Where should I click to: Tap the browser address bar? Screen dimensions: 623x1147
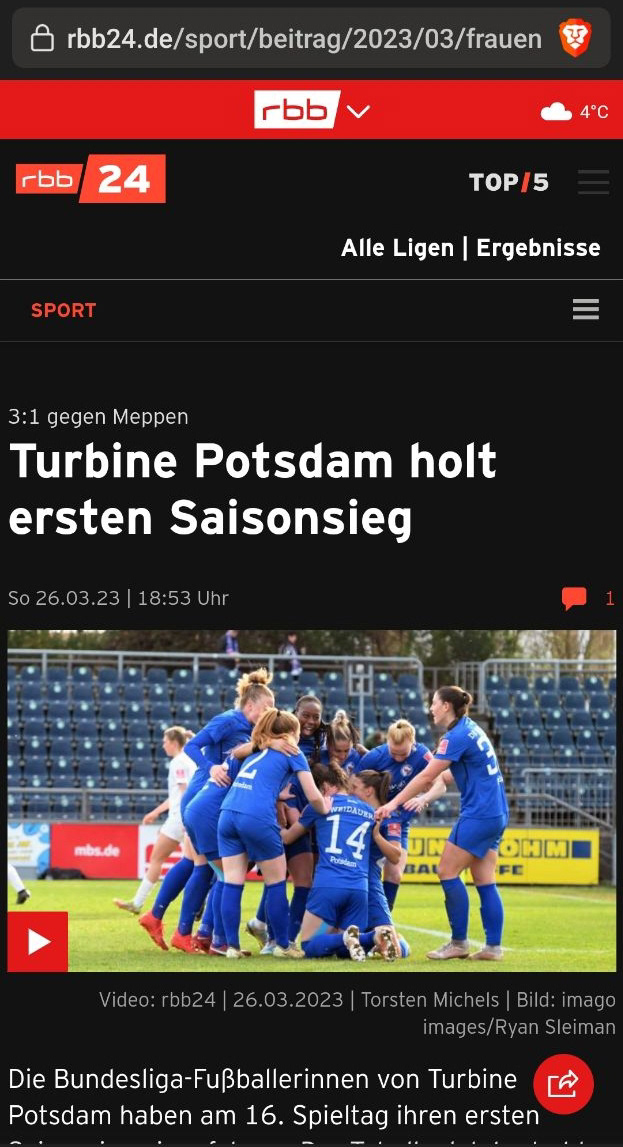[300, 39]
